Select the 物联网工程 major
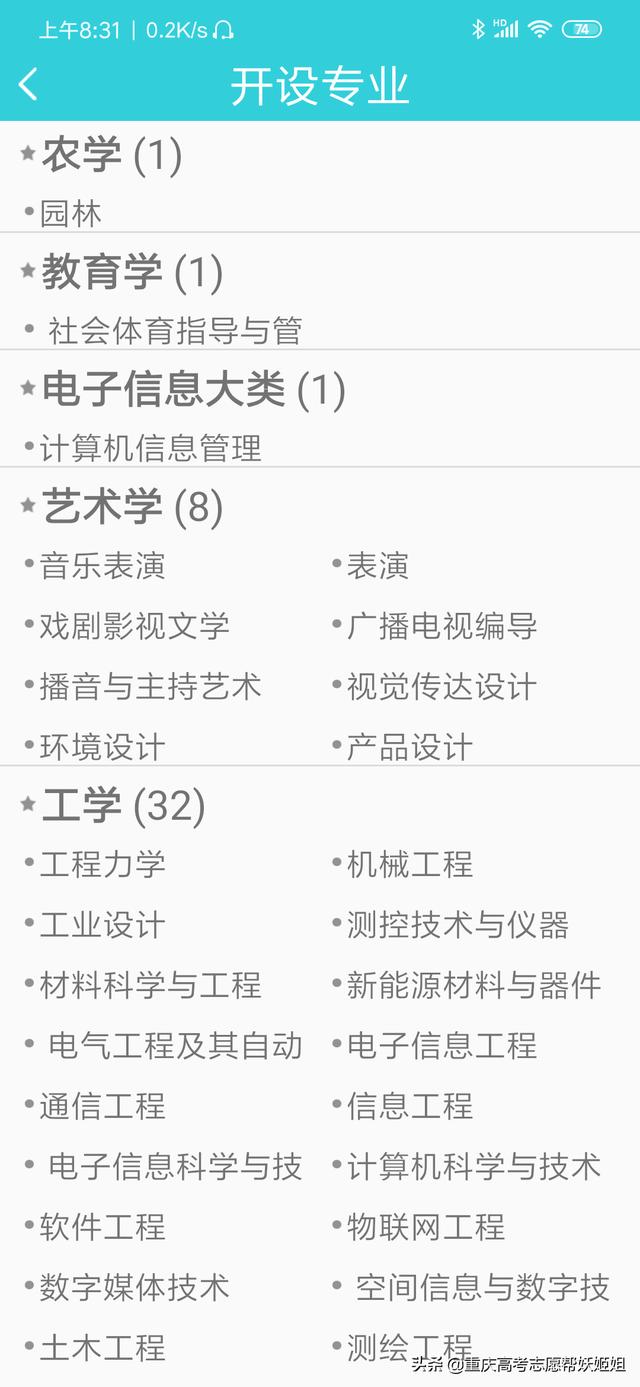The image size is (640, 1387). 426,1227
